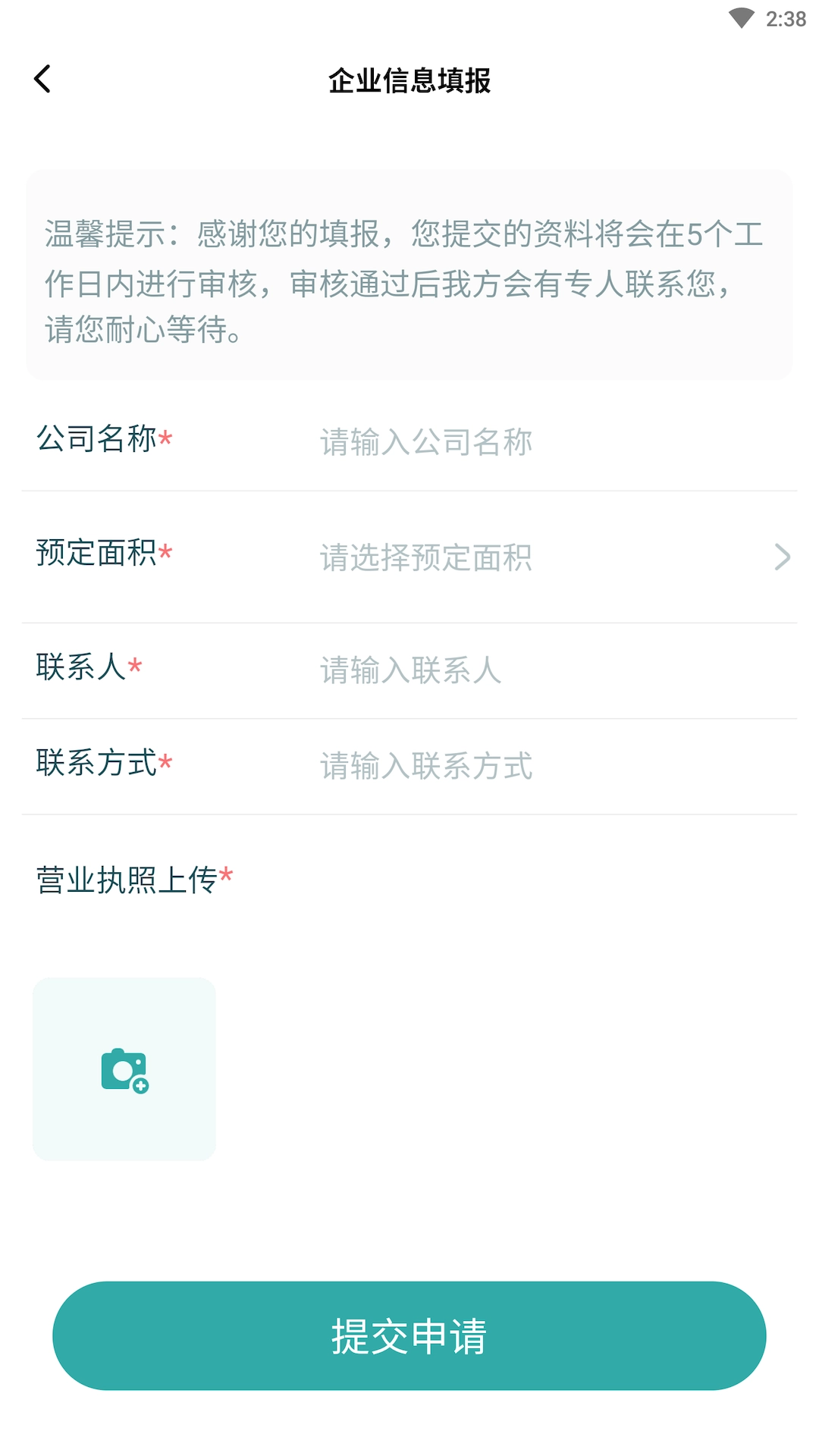Select the 企业信息填报 title bar

409,81
